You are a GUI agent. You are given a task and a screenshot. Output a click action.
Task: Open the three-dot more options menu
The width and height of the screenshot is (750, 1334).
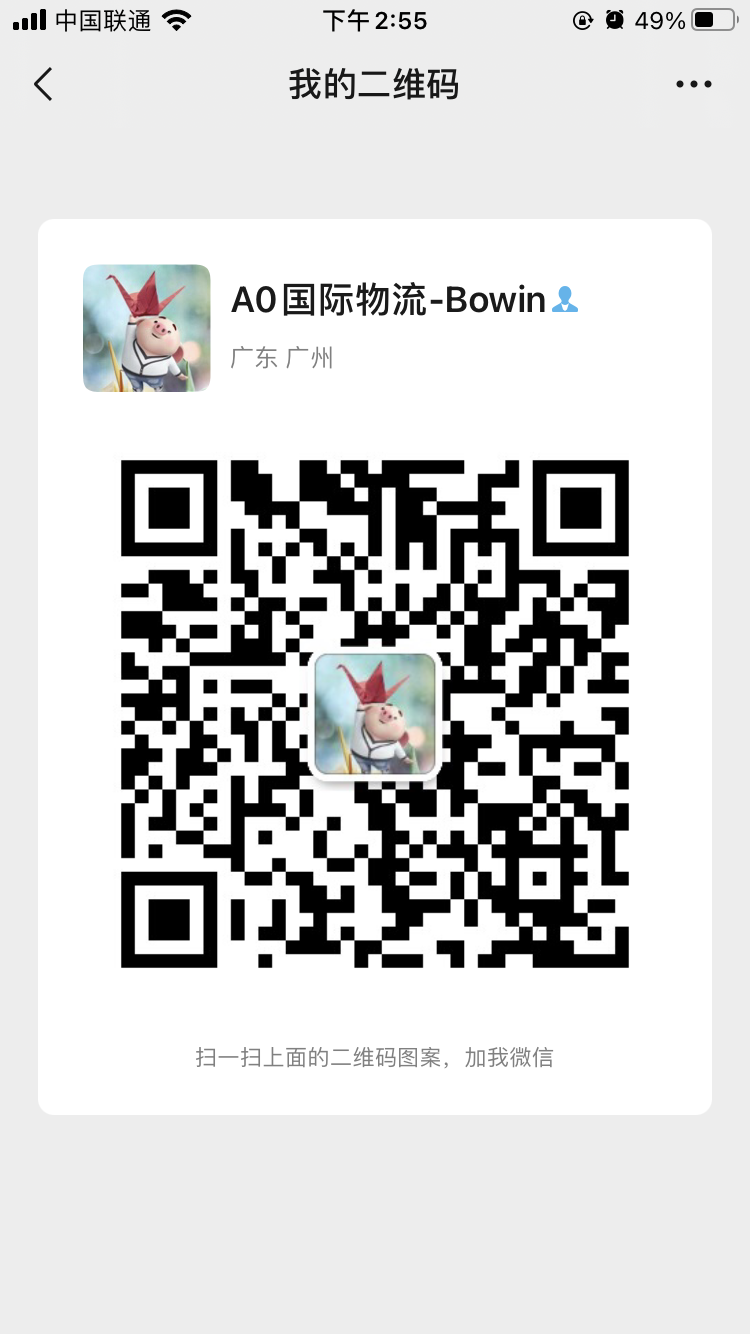pyautogui.click(x=693, y=85)
